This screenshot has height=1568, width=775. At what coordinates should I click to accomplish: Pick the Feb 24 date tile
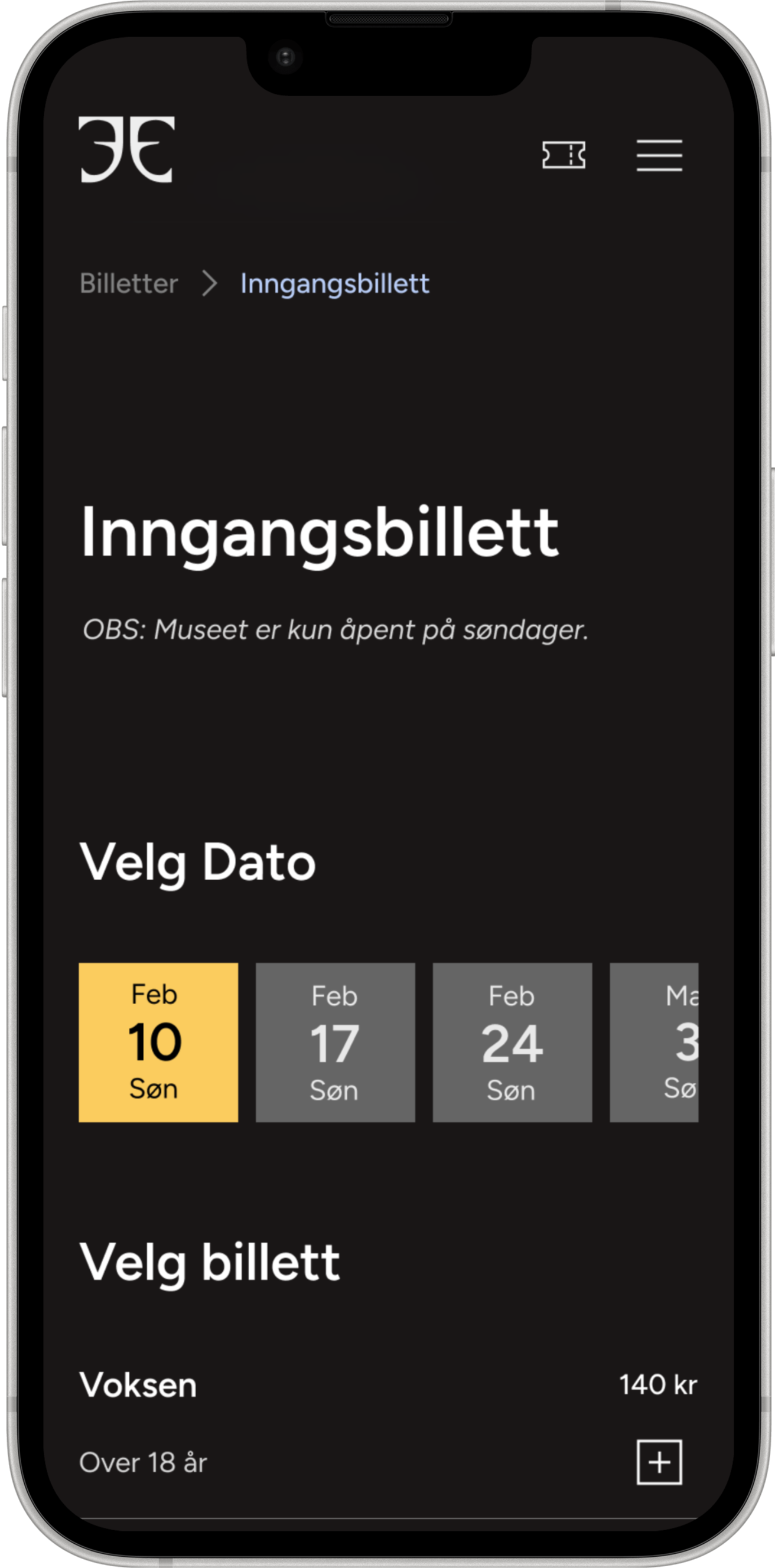click(512, 1042)
